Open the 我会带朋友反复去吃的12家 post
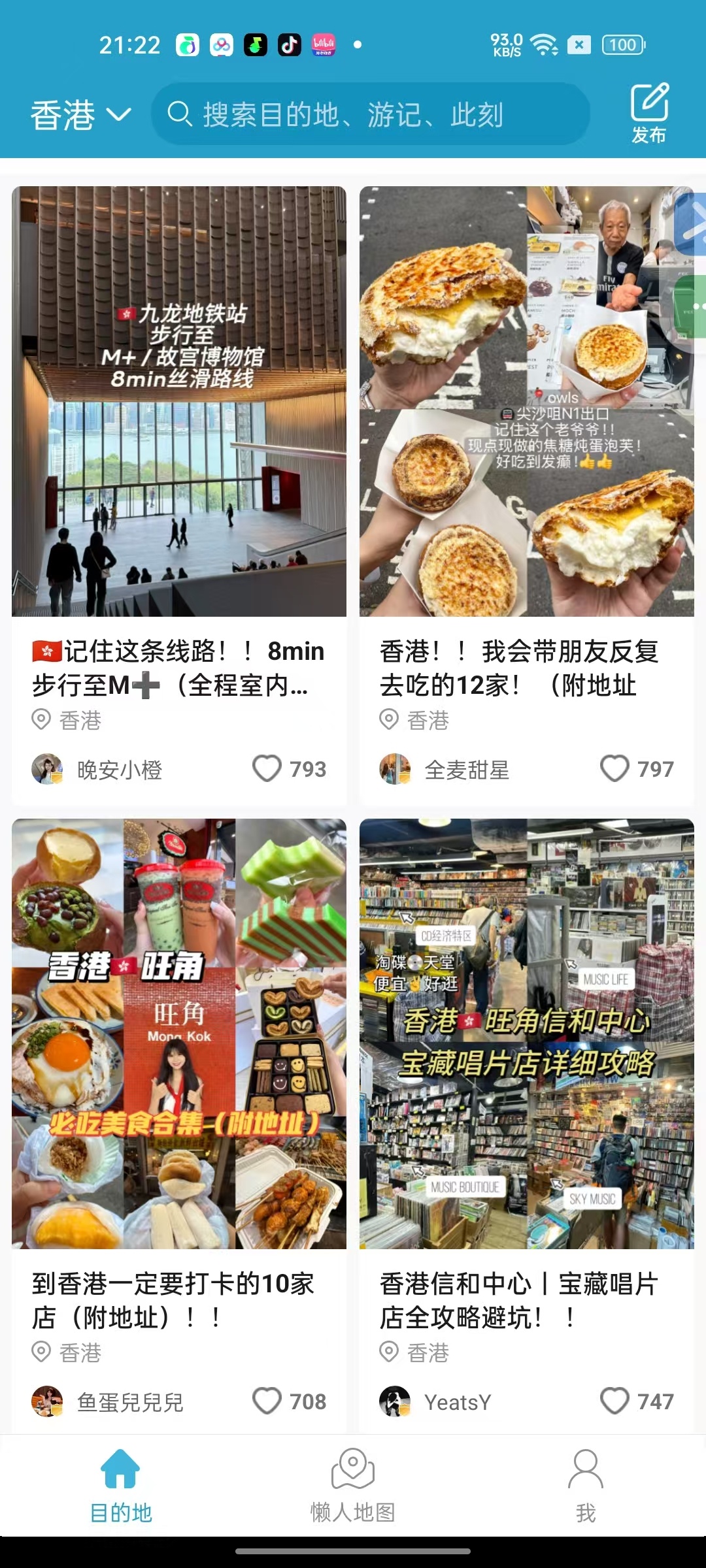Viewport: 706px width, 1568px height. [x=527, y=401]
